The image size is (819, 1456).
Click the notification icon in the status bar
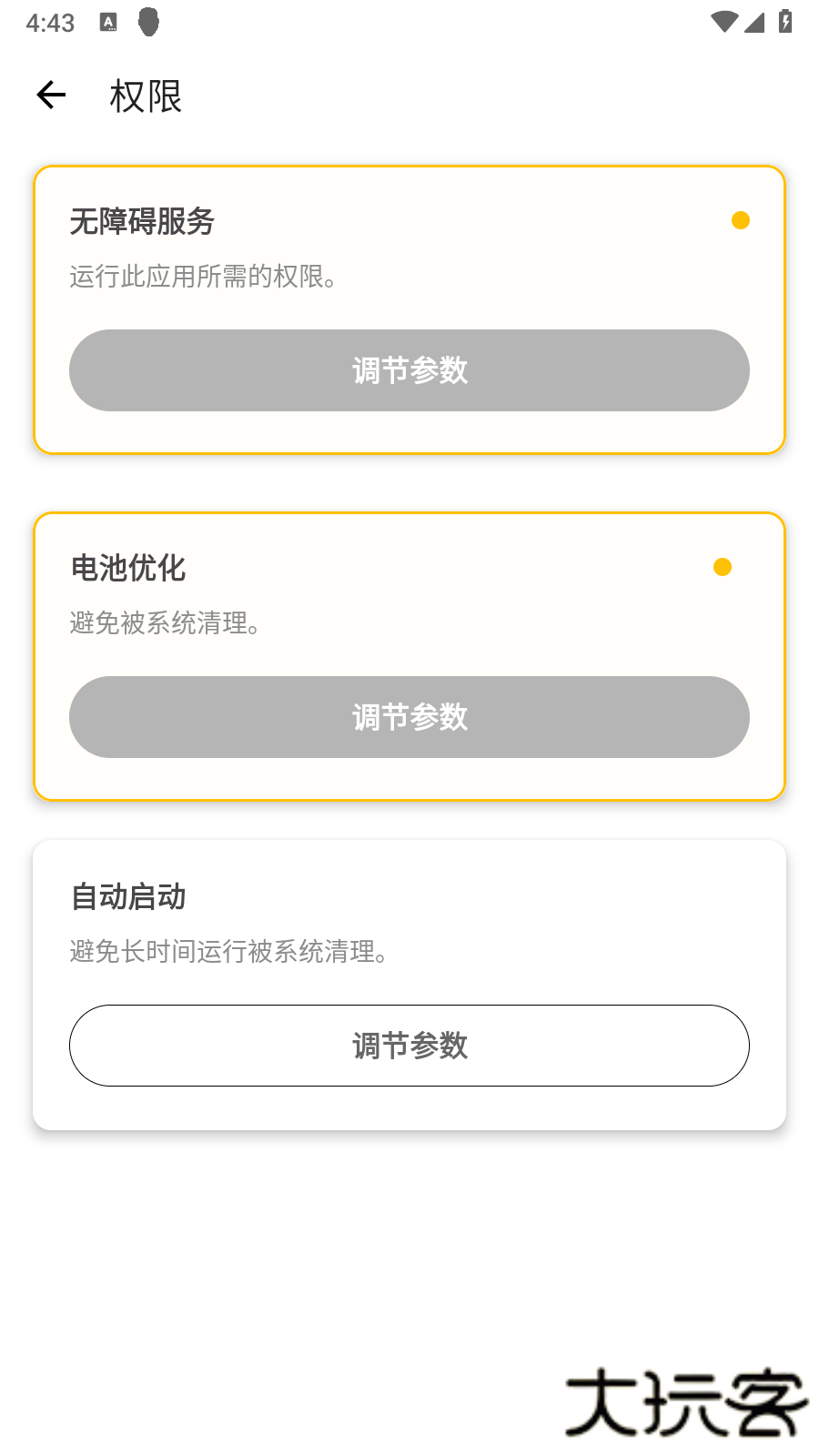tap(149, 22)
